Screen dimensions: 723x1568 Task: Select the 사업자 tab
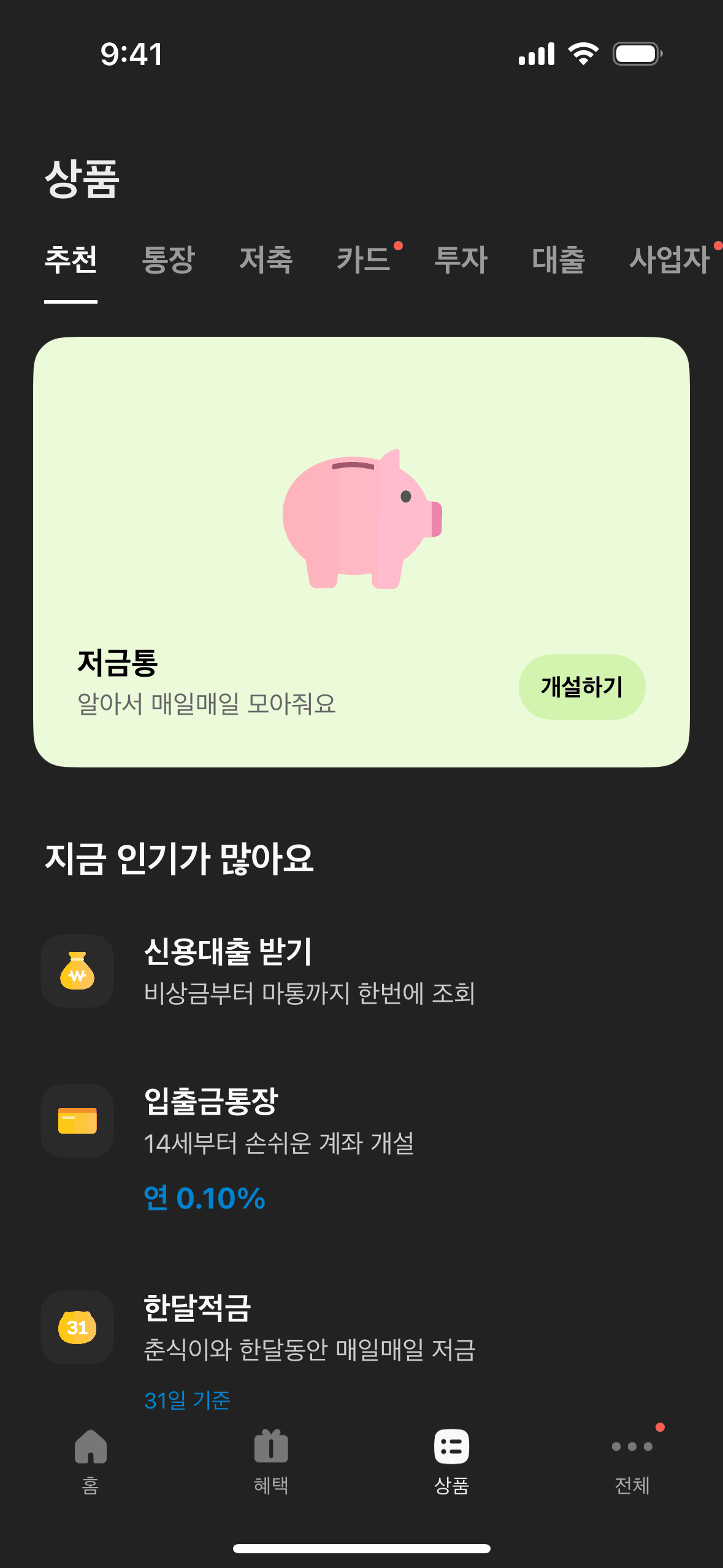(669, 259)
